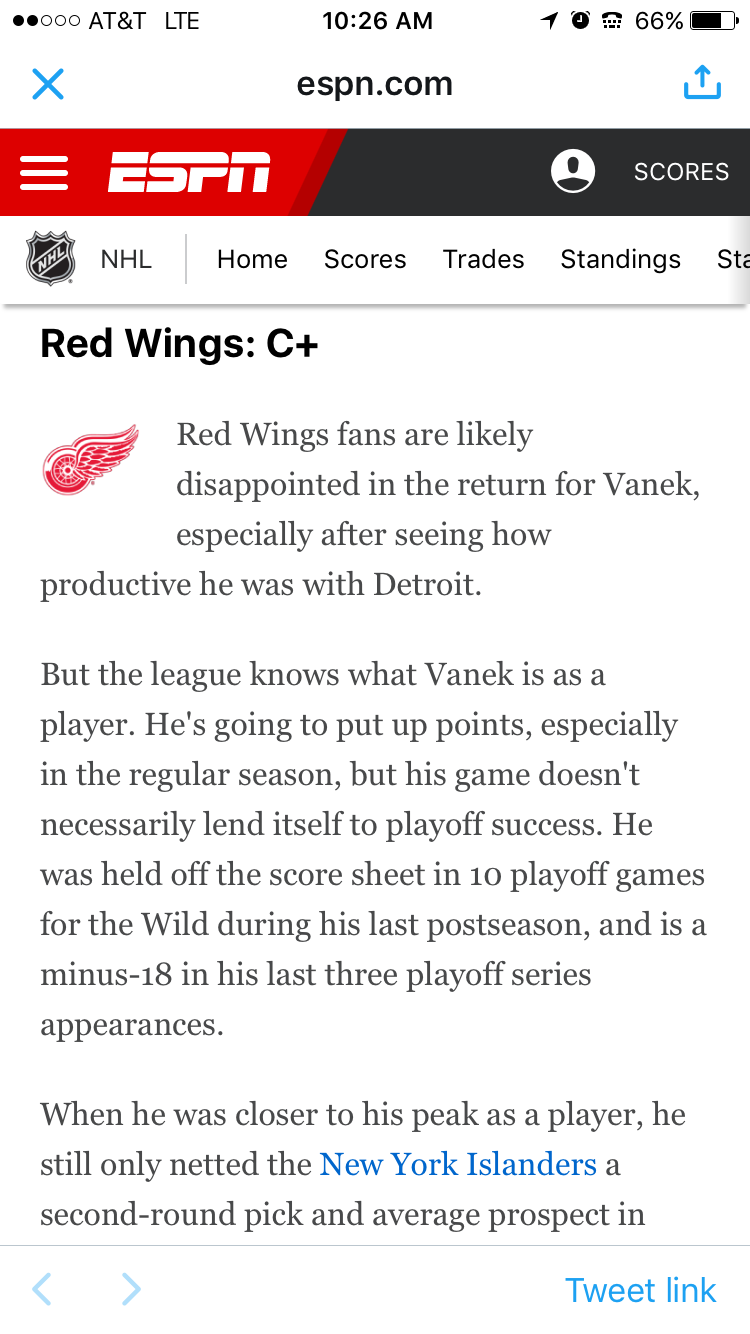Open the profile account icon

point(573,171)
